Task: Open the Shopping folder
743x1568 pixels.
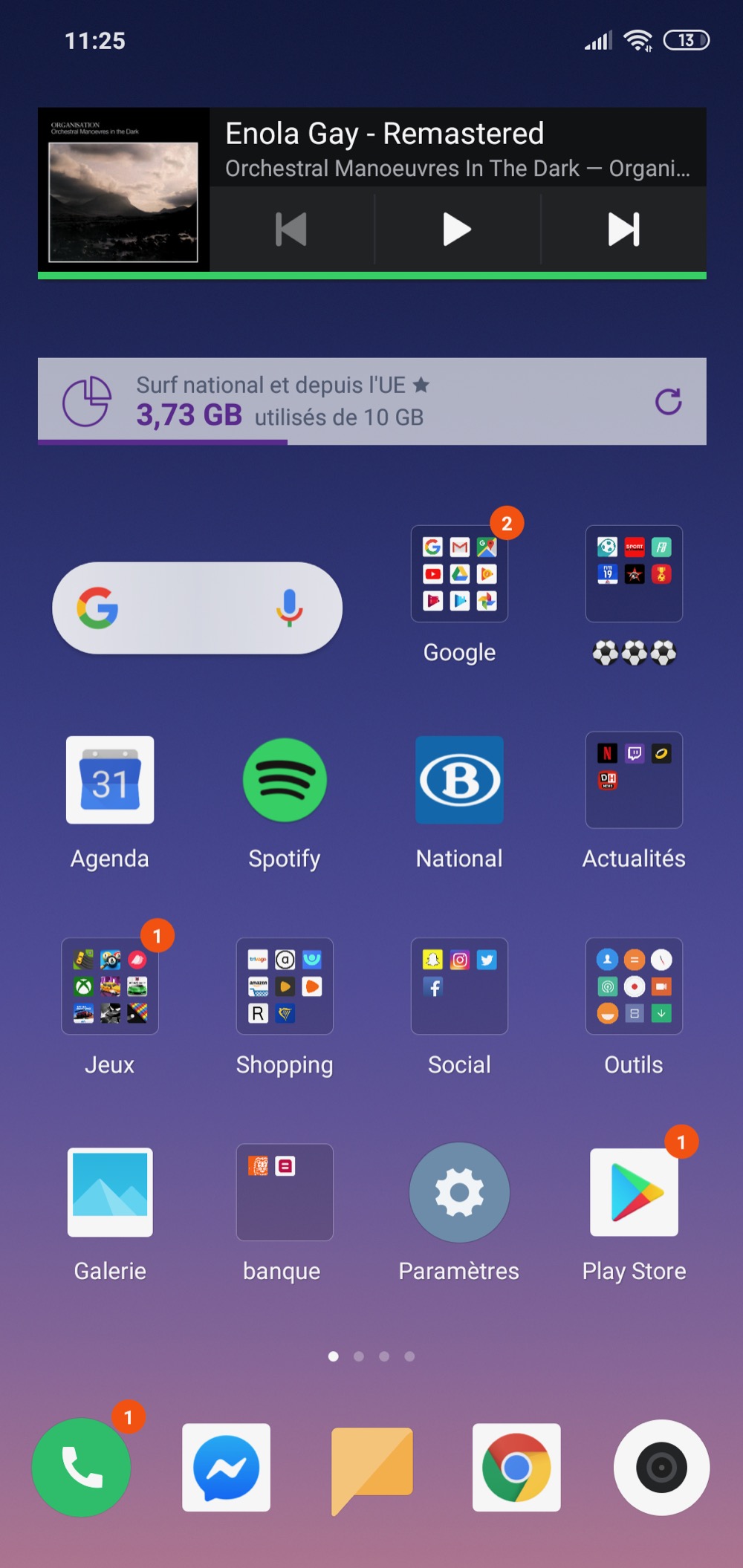Action: (285, 986)
